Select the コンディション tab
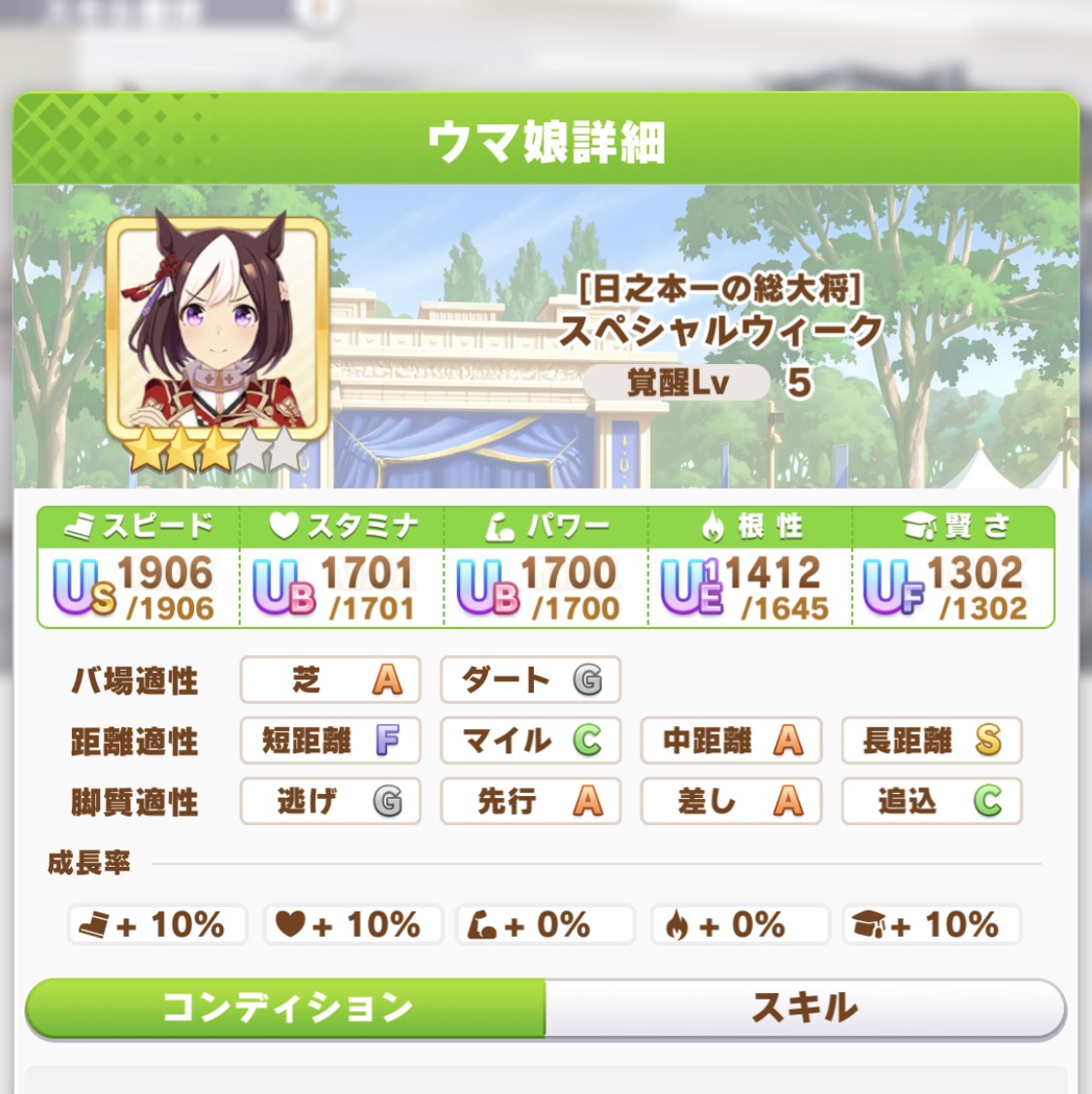 click(286, 1009)
